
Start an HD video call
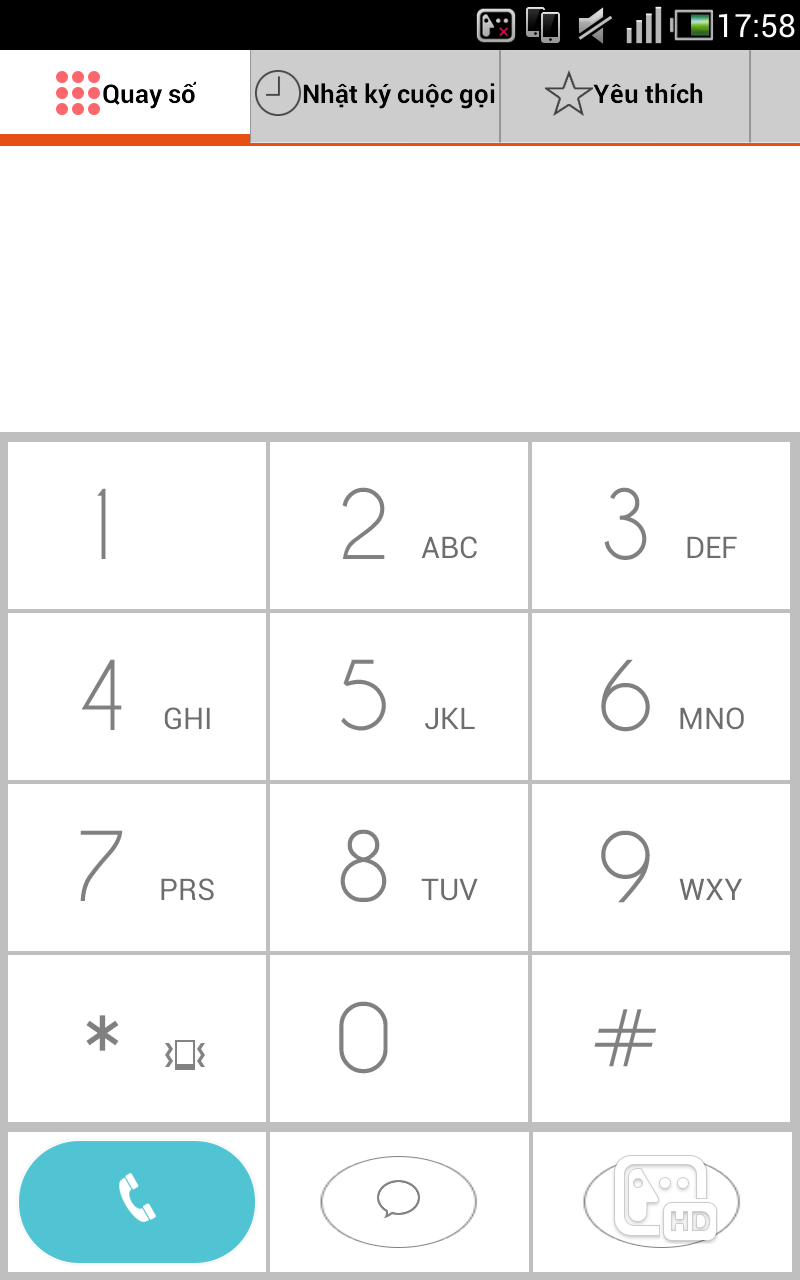[661, 1201]
